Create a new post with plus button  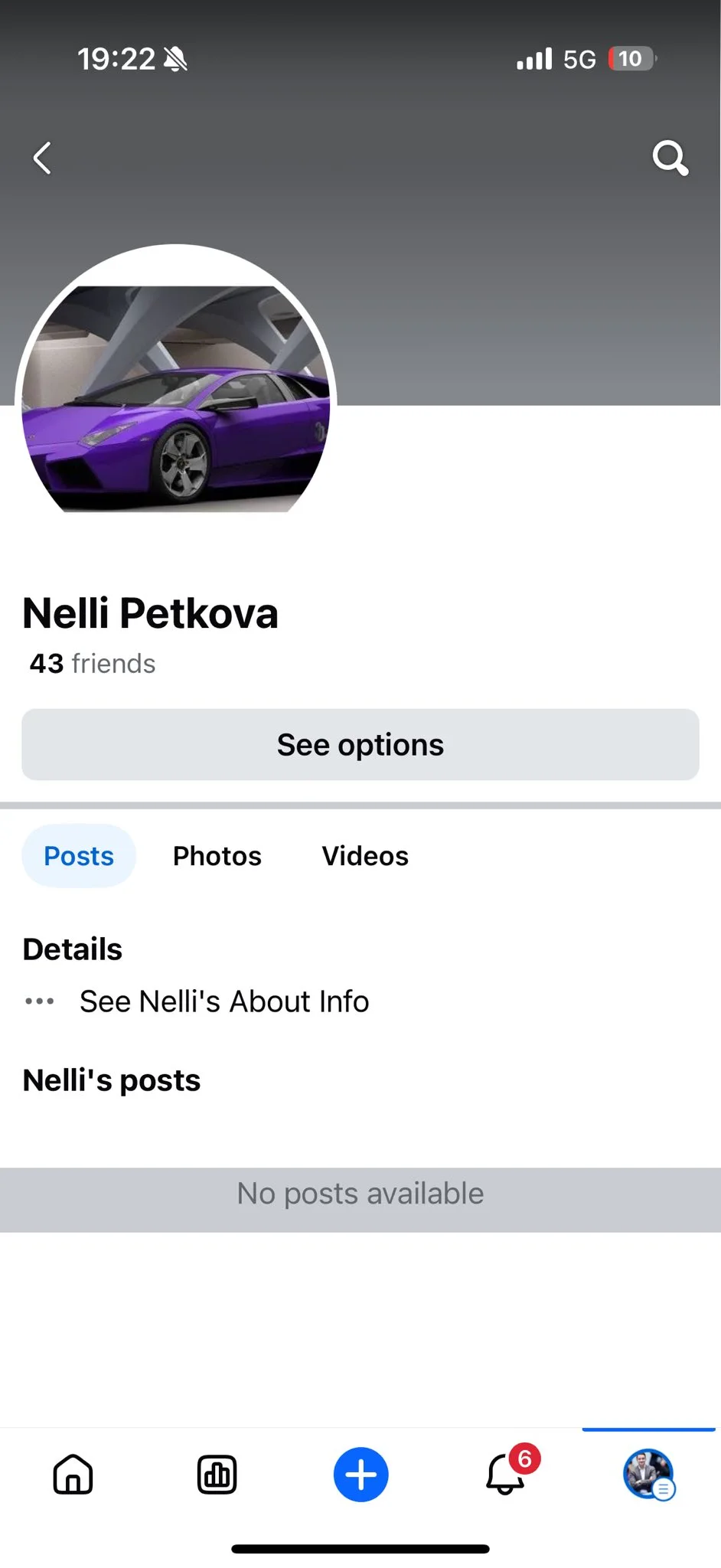(x=360, y=1475)
